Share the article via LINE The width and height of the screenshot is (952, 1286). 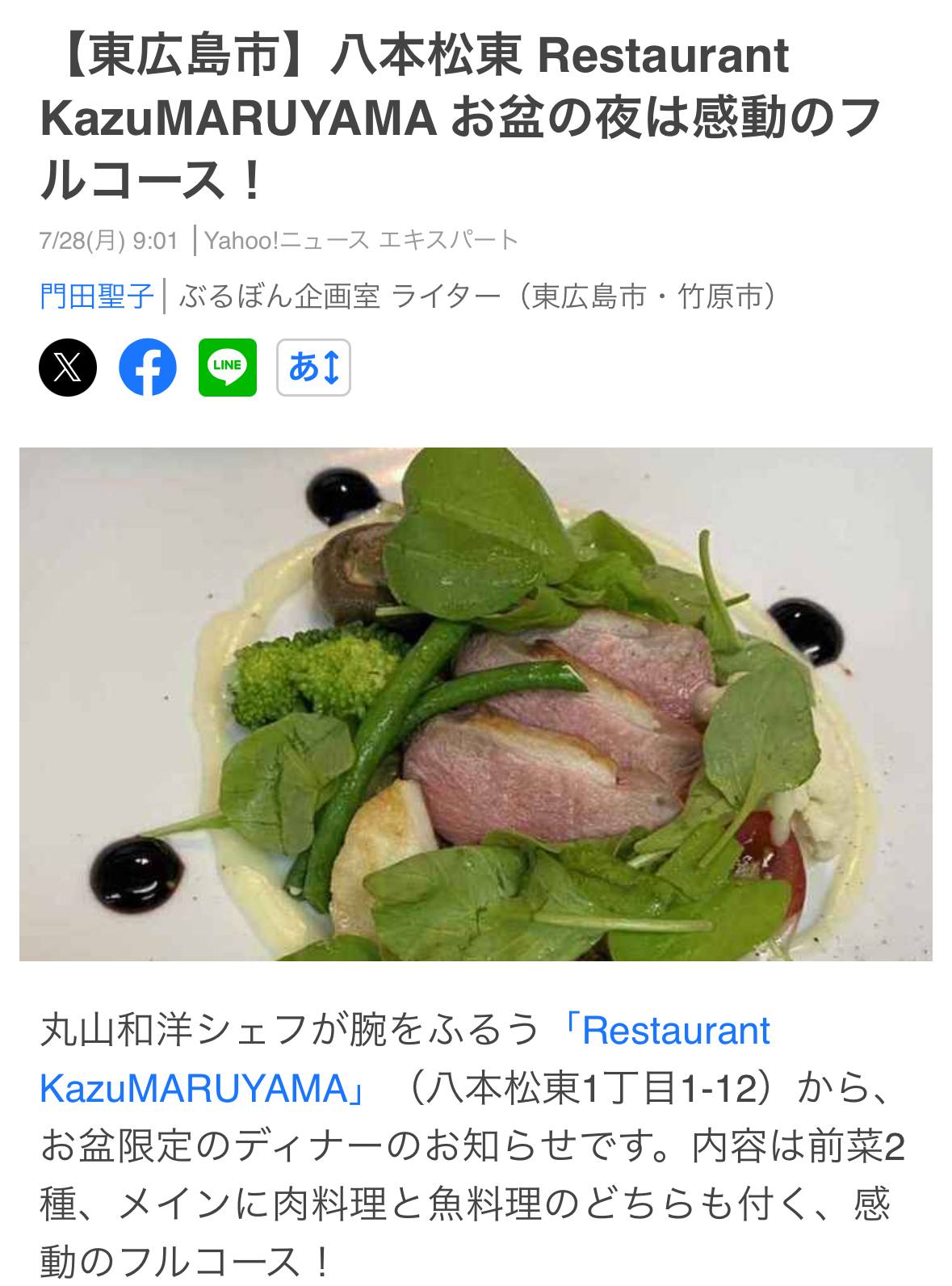click(228, 368)
